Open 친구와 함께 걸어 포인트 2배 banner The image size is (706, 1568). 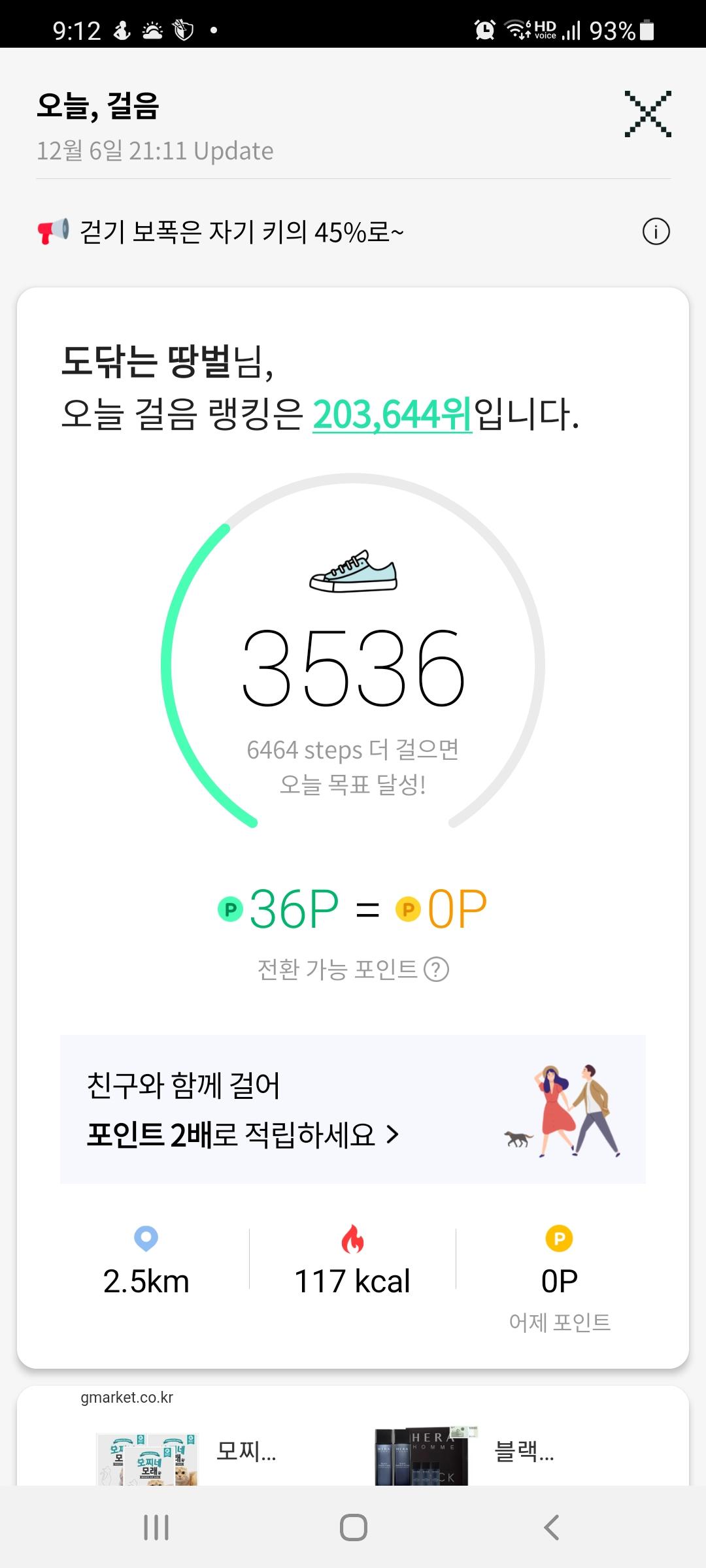pyautogui.click(x=353, y=1109)
